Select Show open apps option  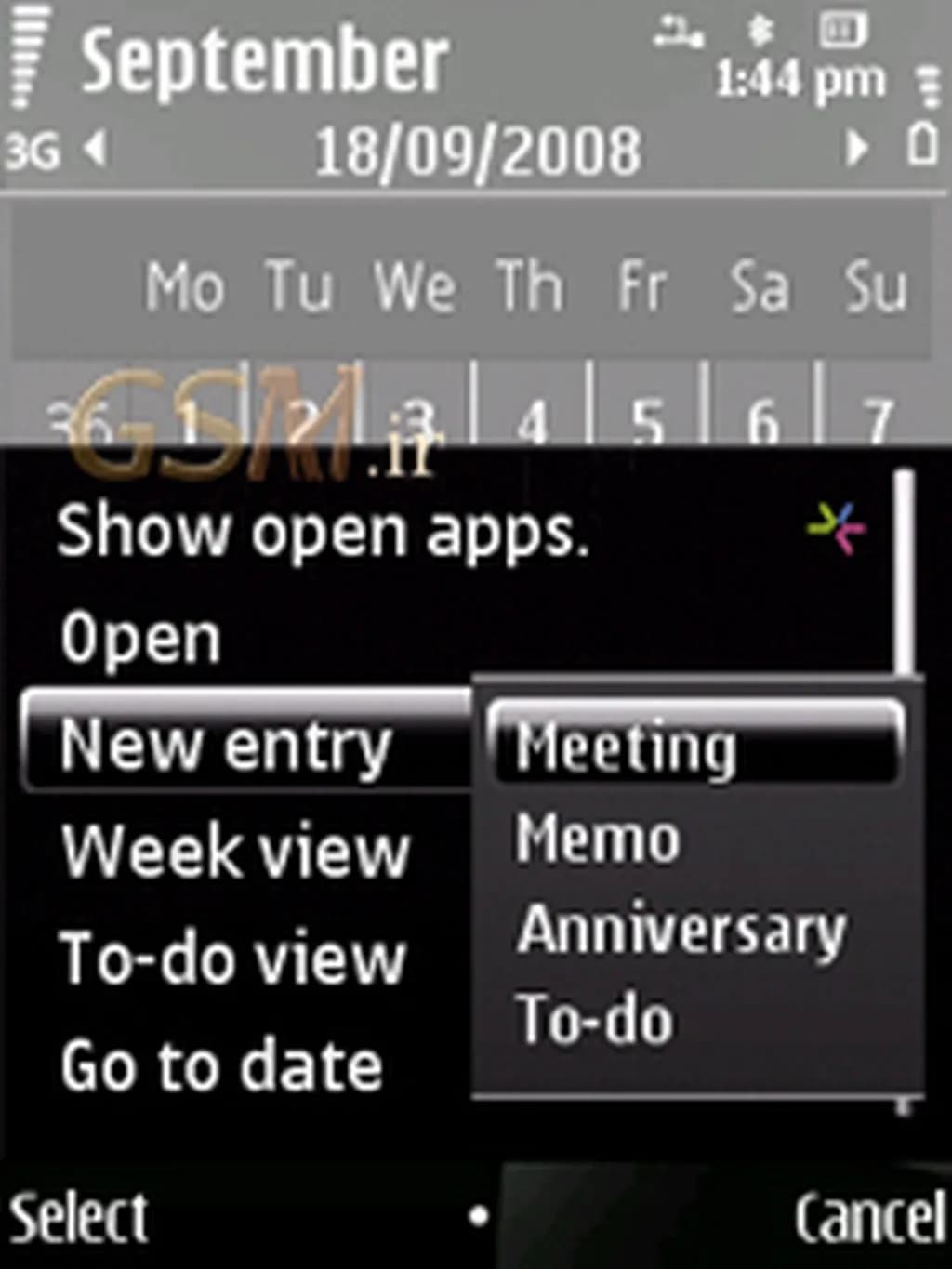[x=324, y=532]
